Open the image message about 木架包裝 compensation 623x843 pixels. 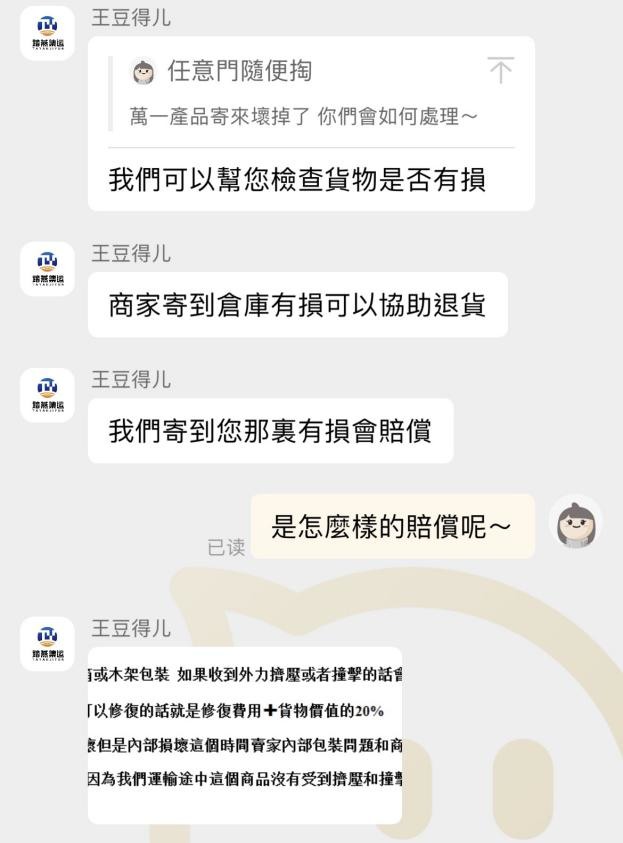click(x=245, y=735)
